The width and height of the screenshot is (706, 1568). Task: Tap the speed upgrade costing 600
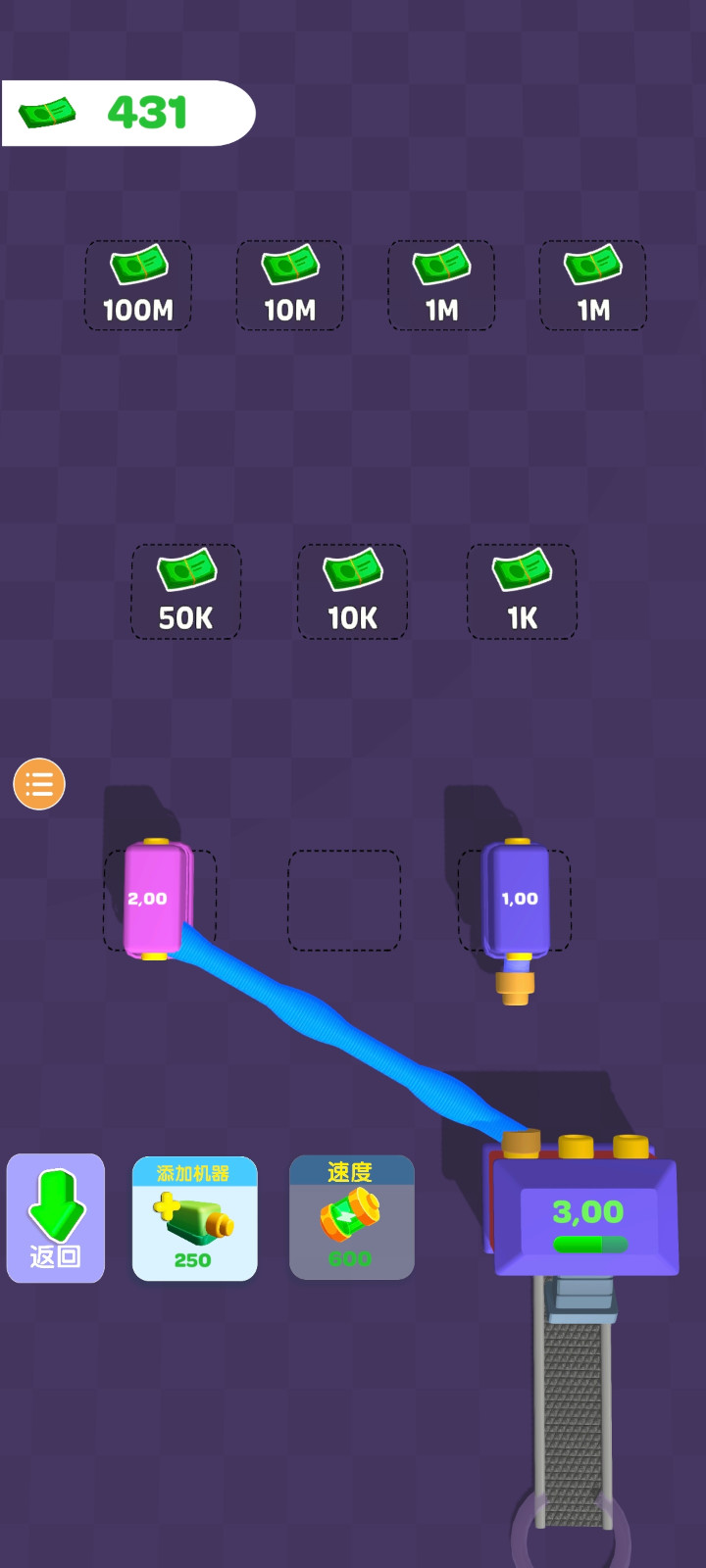point(351,1218)
